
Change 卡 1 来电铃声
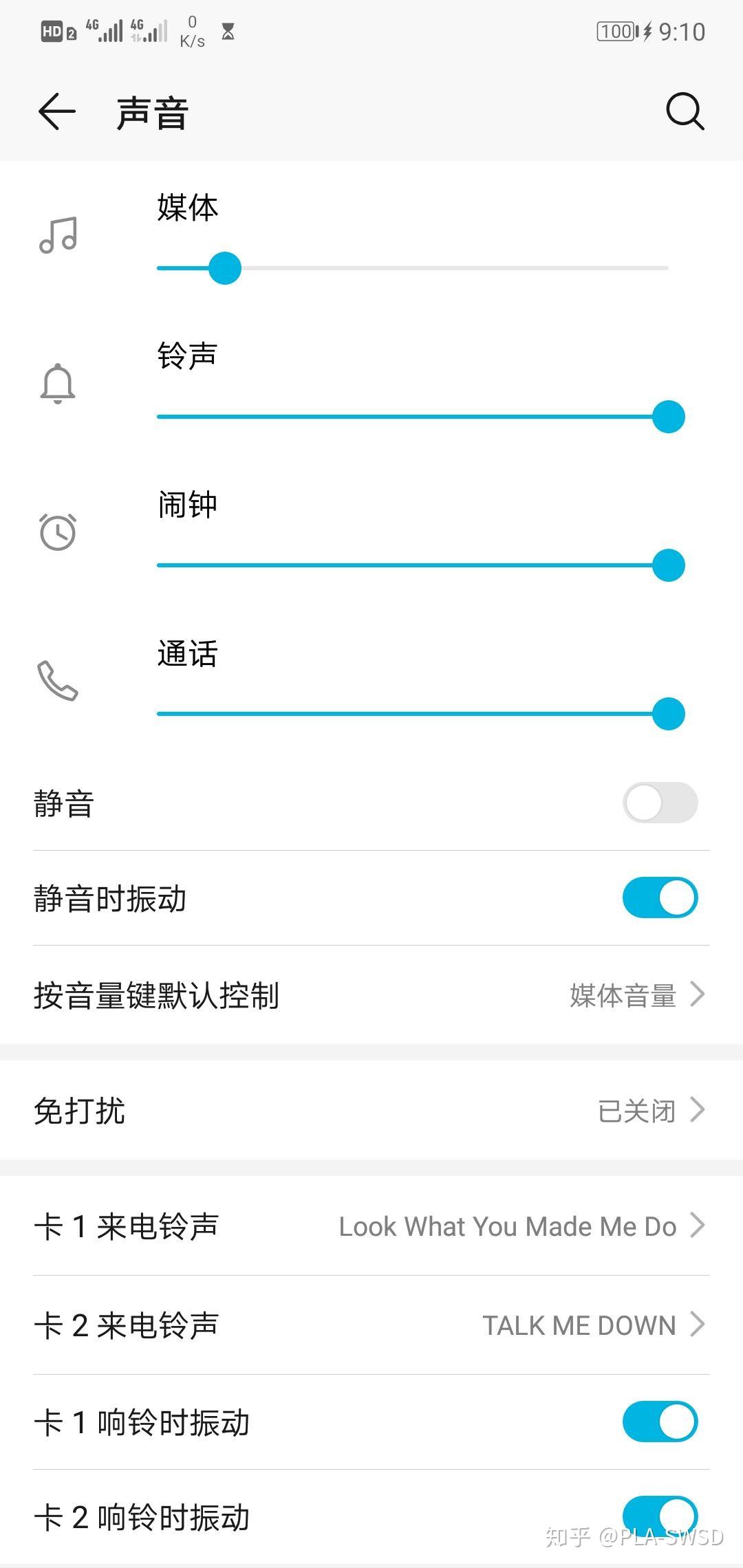coord(371,1226)
